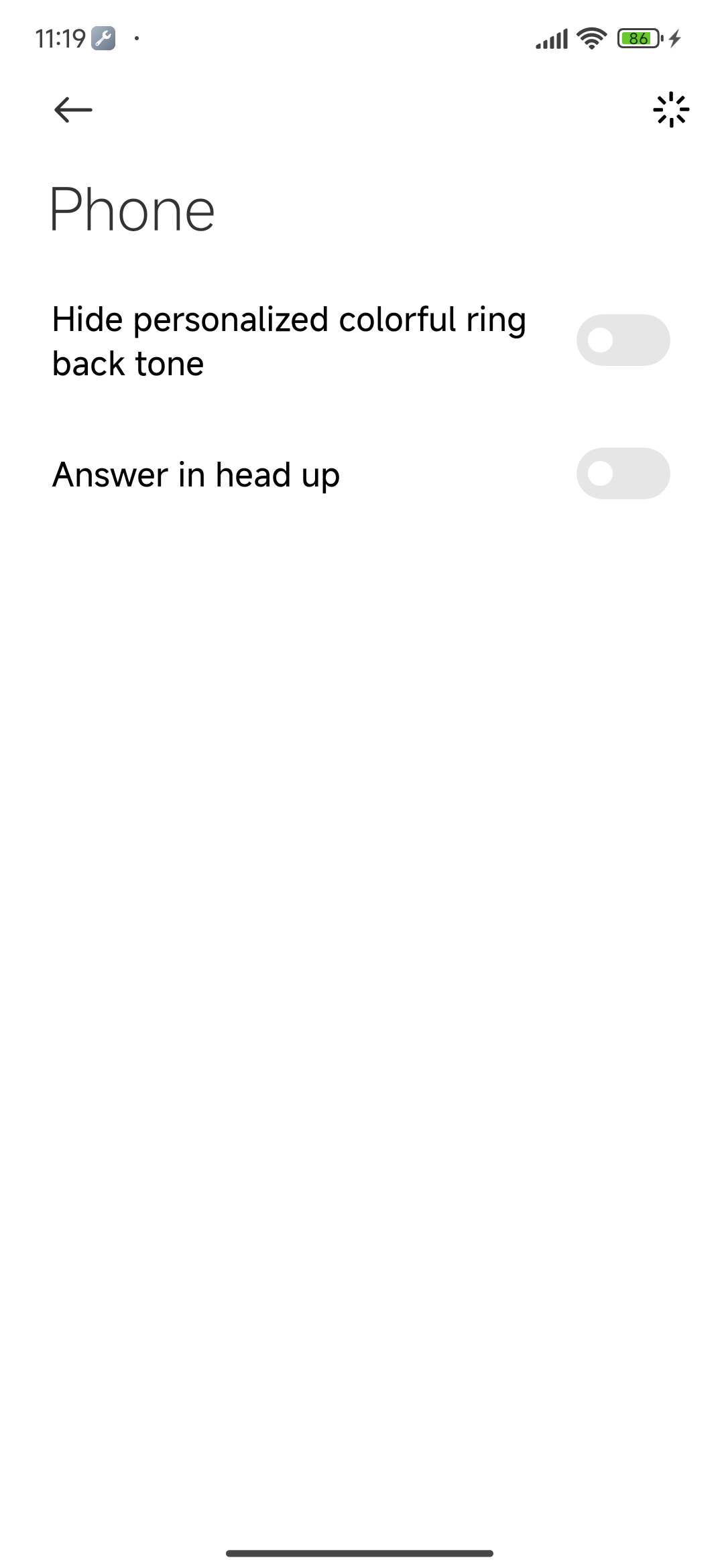Image resolution: width=724 pixels, height=1568 pixels.
Task: Go back using the arrow
Action: [x=73, y=110]
